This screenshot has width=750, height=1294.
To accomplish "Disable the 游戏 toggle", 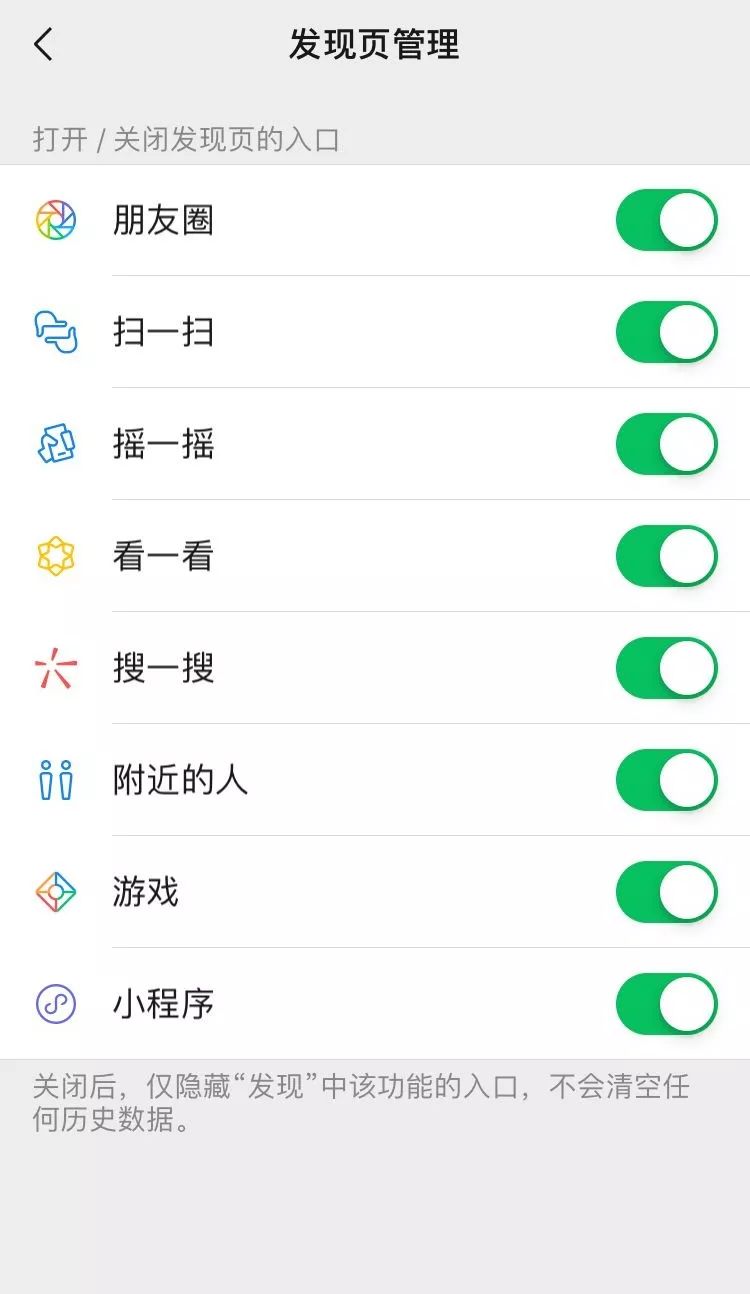I will pyautogui.click(x=666, y=892).
